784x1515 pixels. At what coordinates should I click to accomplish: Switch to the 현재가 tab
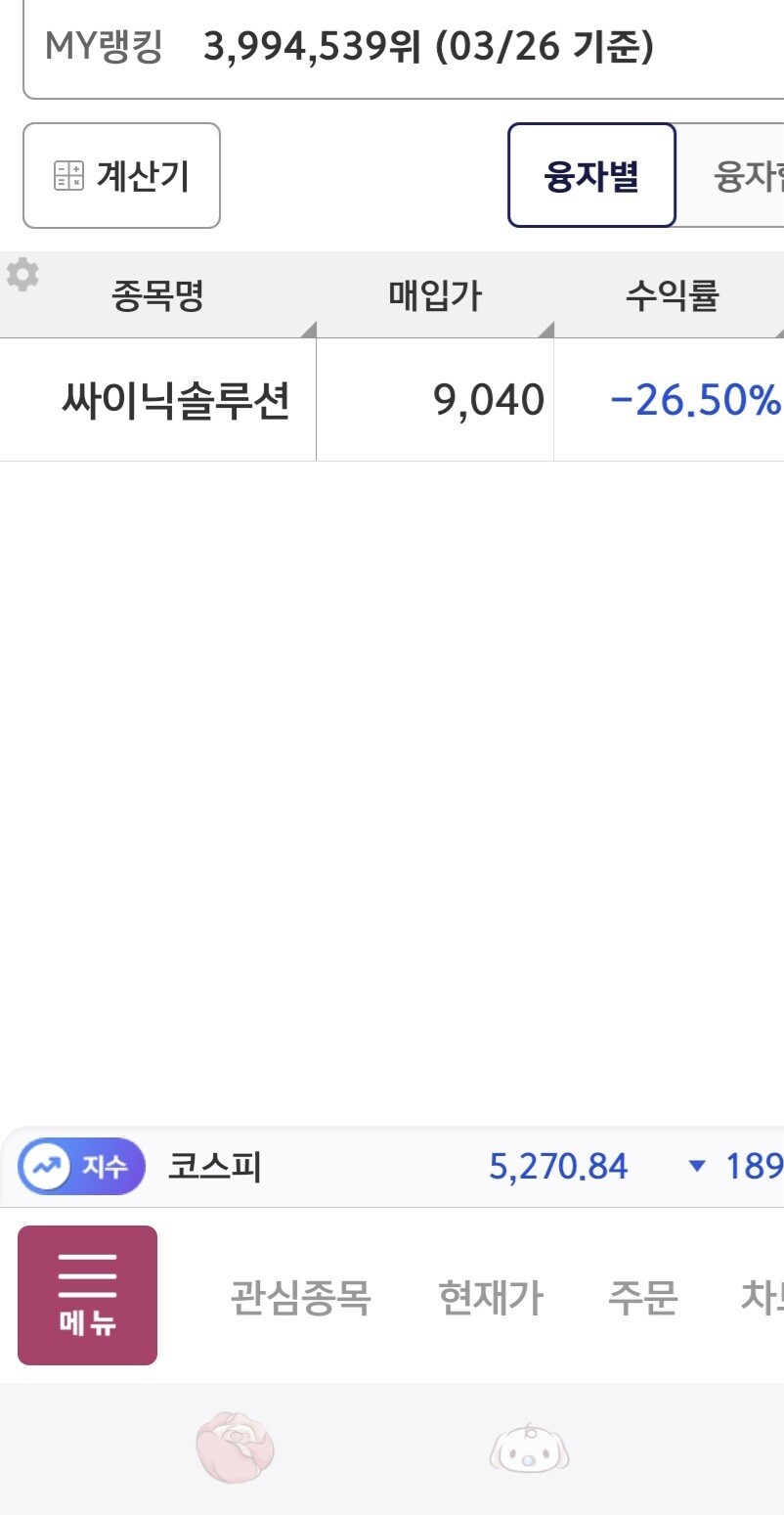pyautogui.click(x=490, y=1298)
